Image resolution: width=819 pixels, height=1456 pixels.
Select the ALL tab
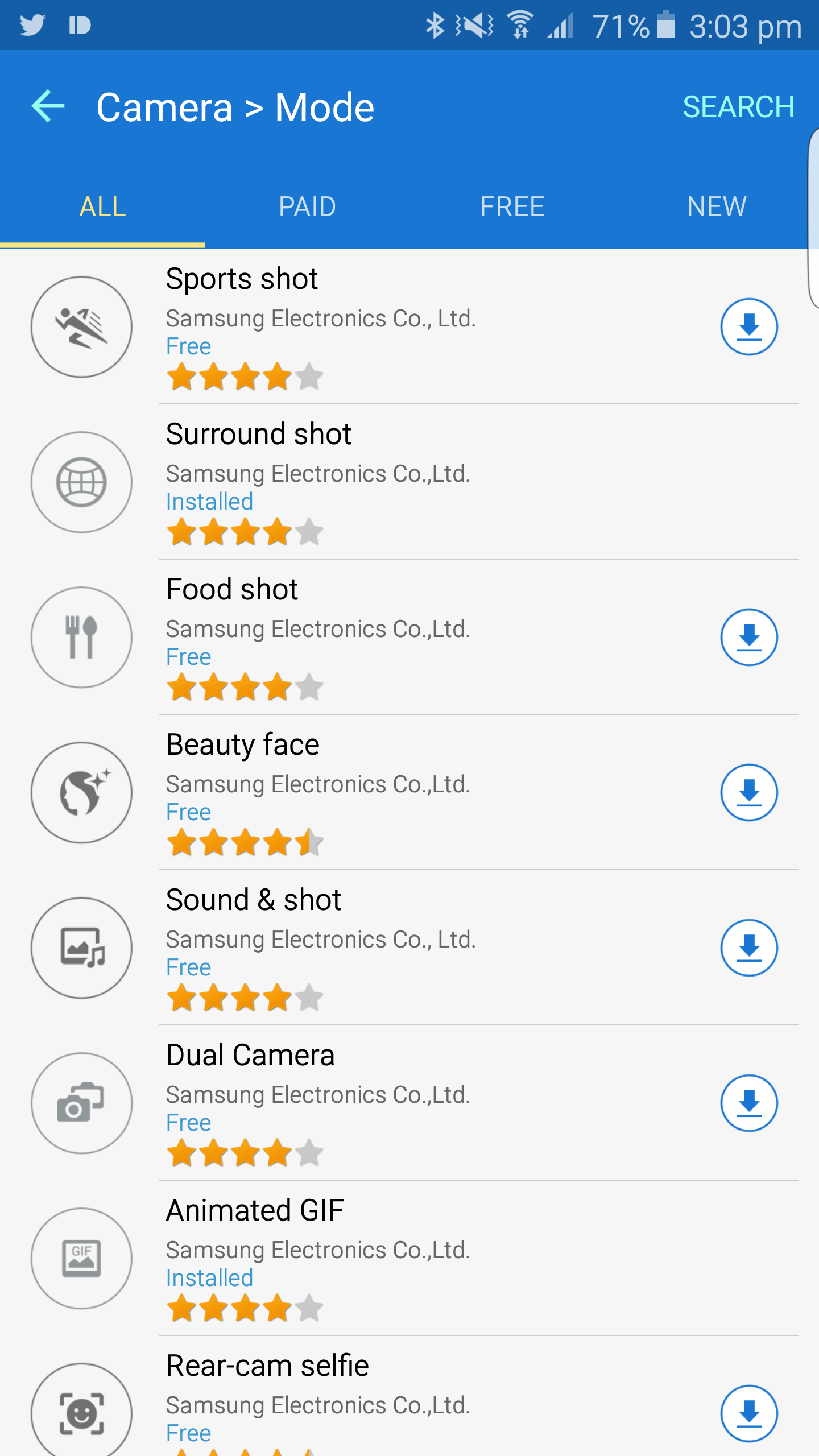[x=102, y=206]
